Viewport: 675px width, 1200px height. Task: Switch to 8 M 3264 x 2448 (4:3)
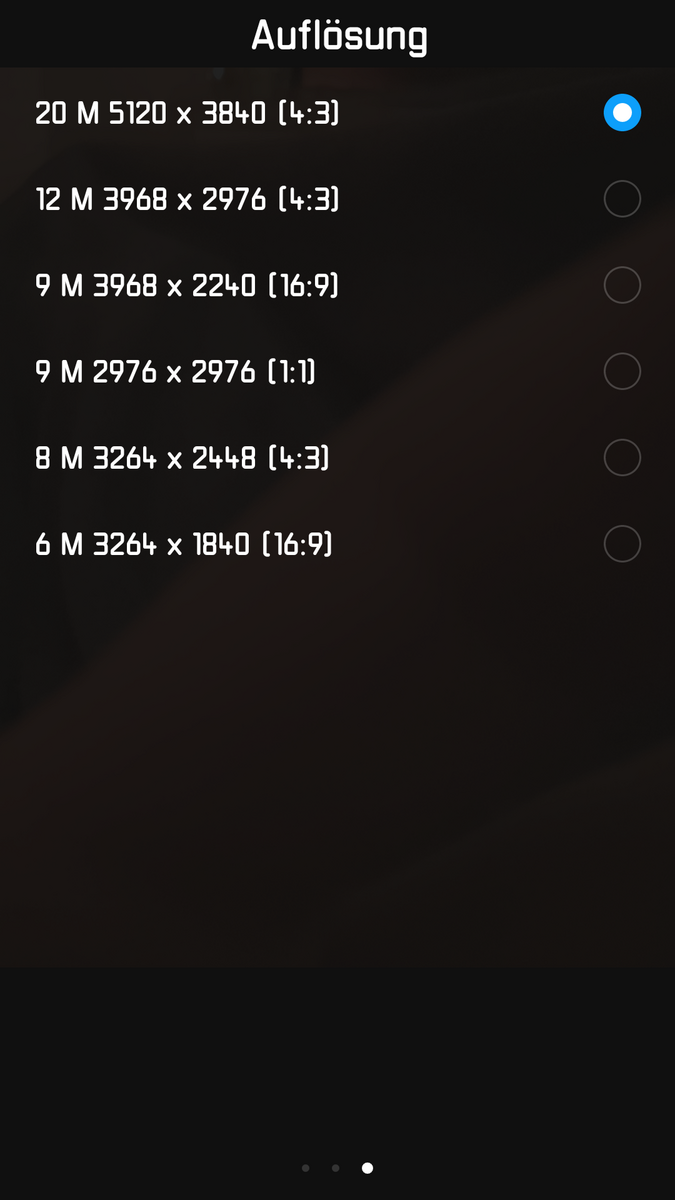pyautogui.click(x=622, y=458)
